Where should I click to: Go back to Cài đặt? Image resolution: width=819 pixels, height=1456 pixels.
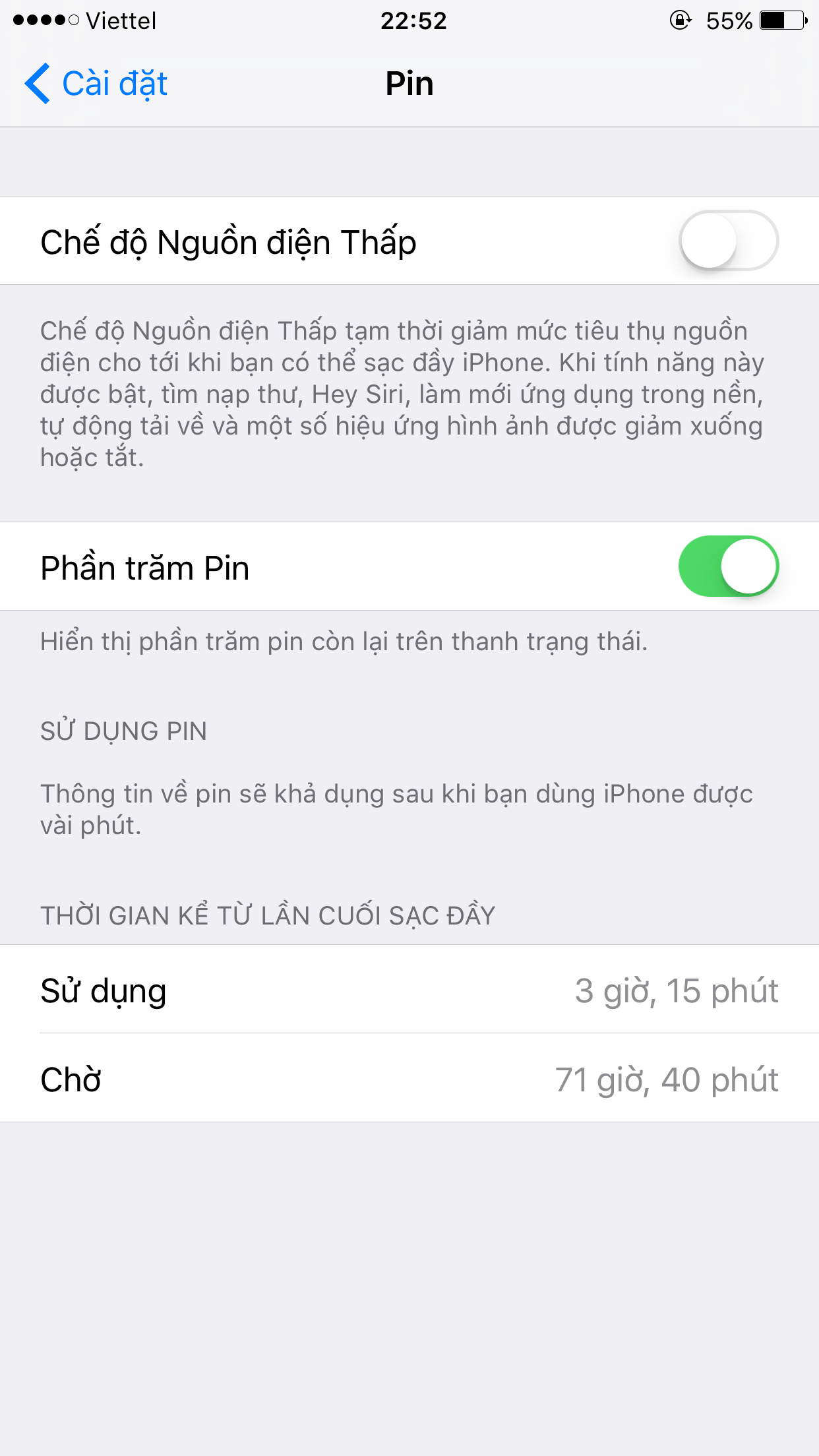tap(96, 84)
